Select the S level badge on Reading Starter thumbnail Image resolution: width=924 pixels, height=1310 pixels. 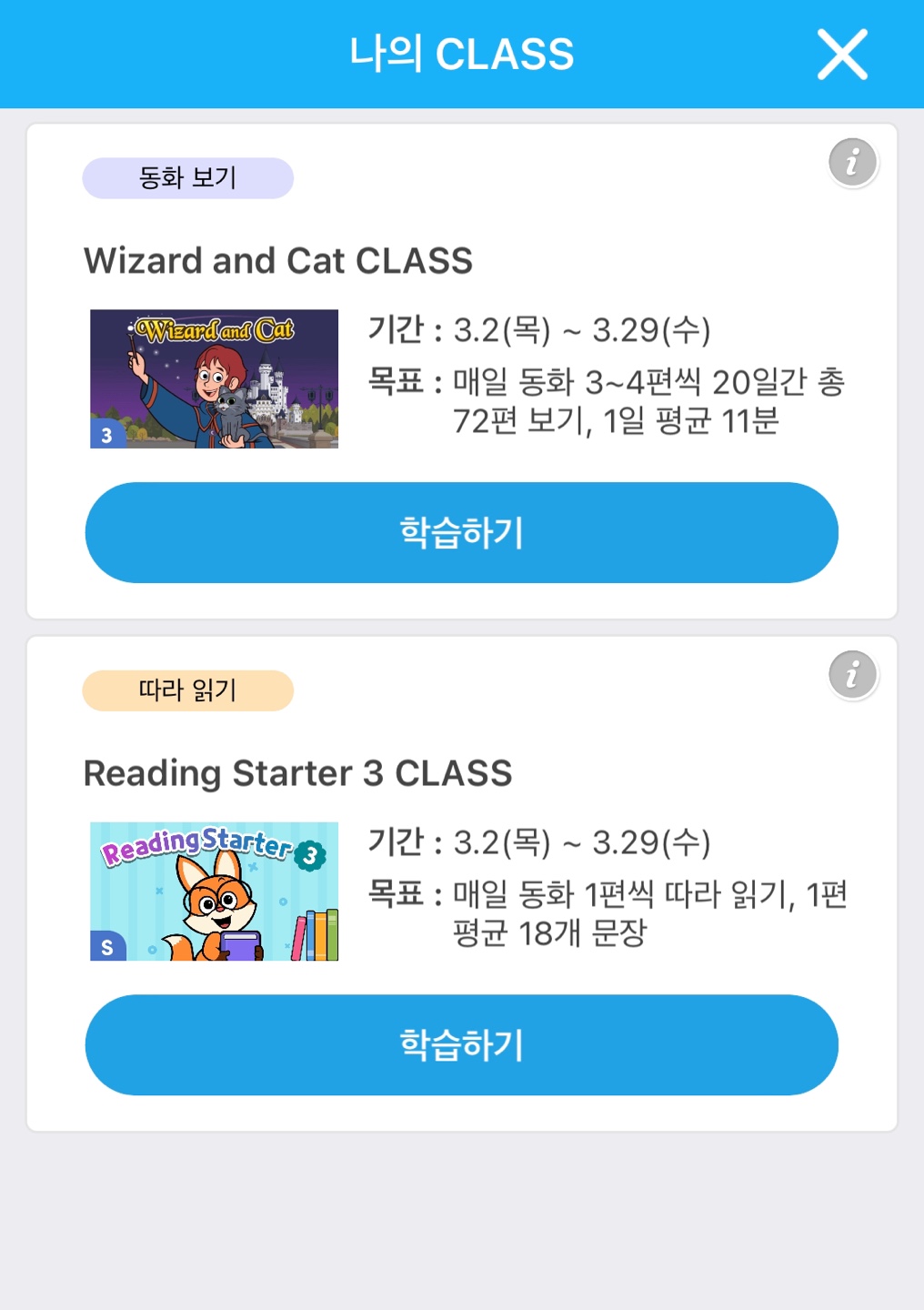click(x=106, y=948)
